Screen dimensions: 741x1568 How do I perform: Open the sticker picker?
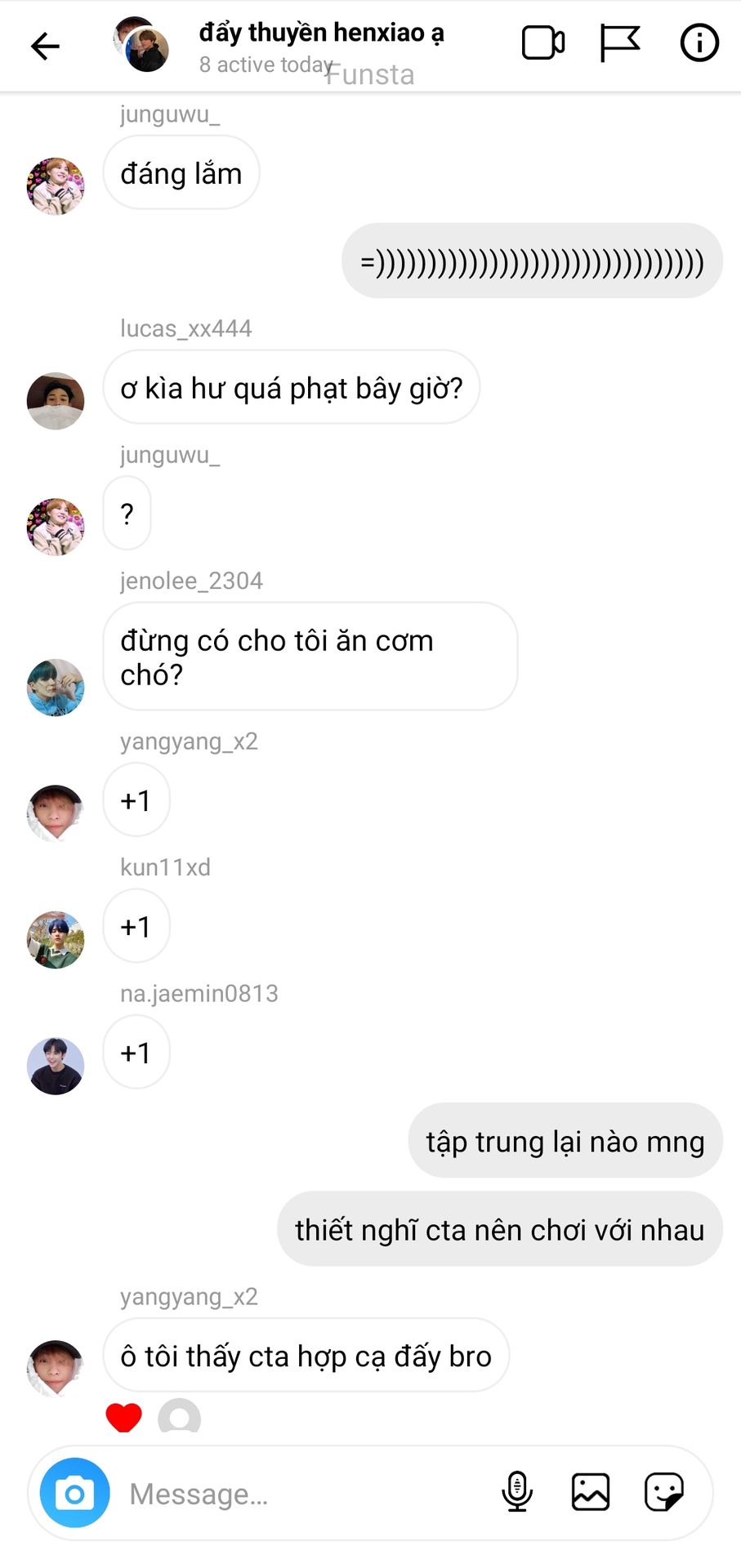point(663,1492)
